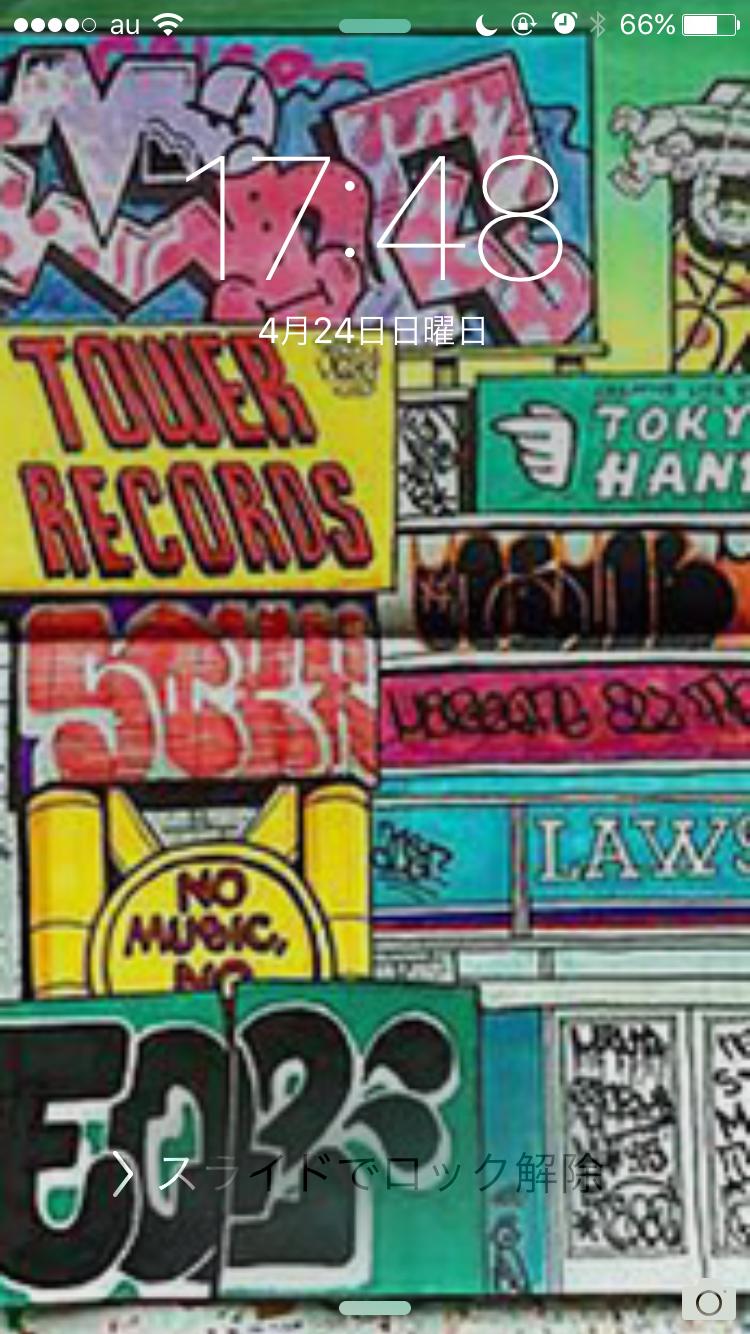Tap the camera icon on lock screen
750x1334 pixels.
[708, 1301]
